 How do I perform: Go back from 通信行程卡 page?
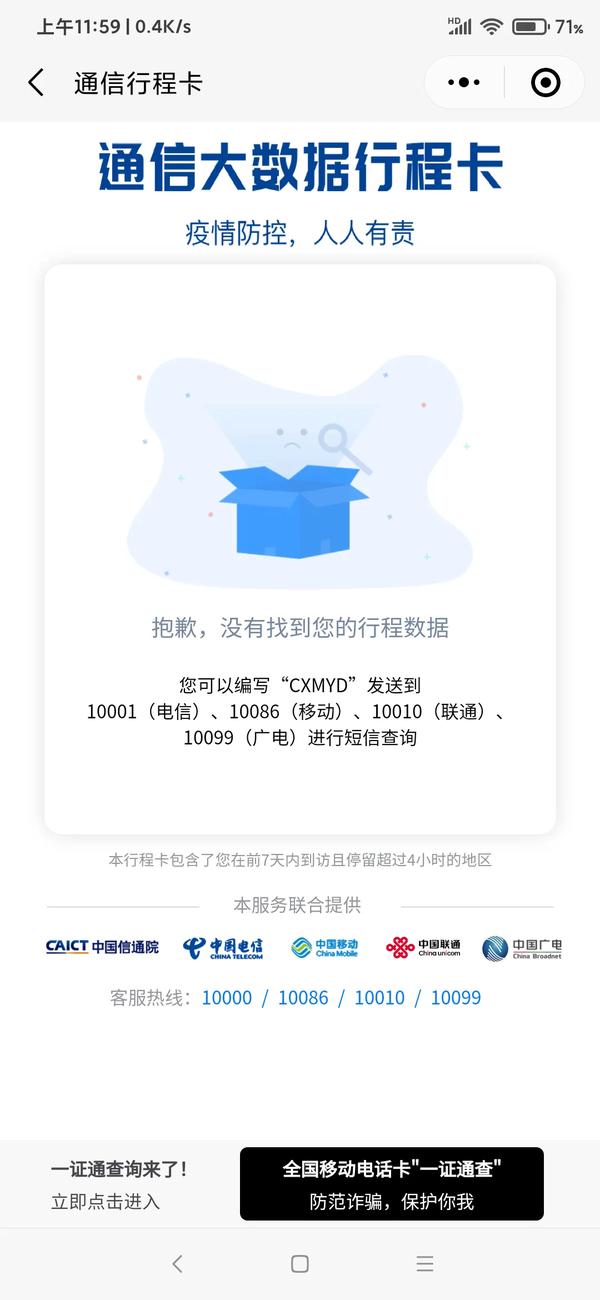(36, 83)
